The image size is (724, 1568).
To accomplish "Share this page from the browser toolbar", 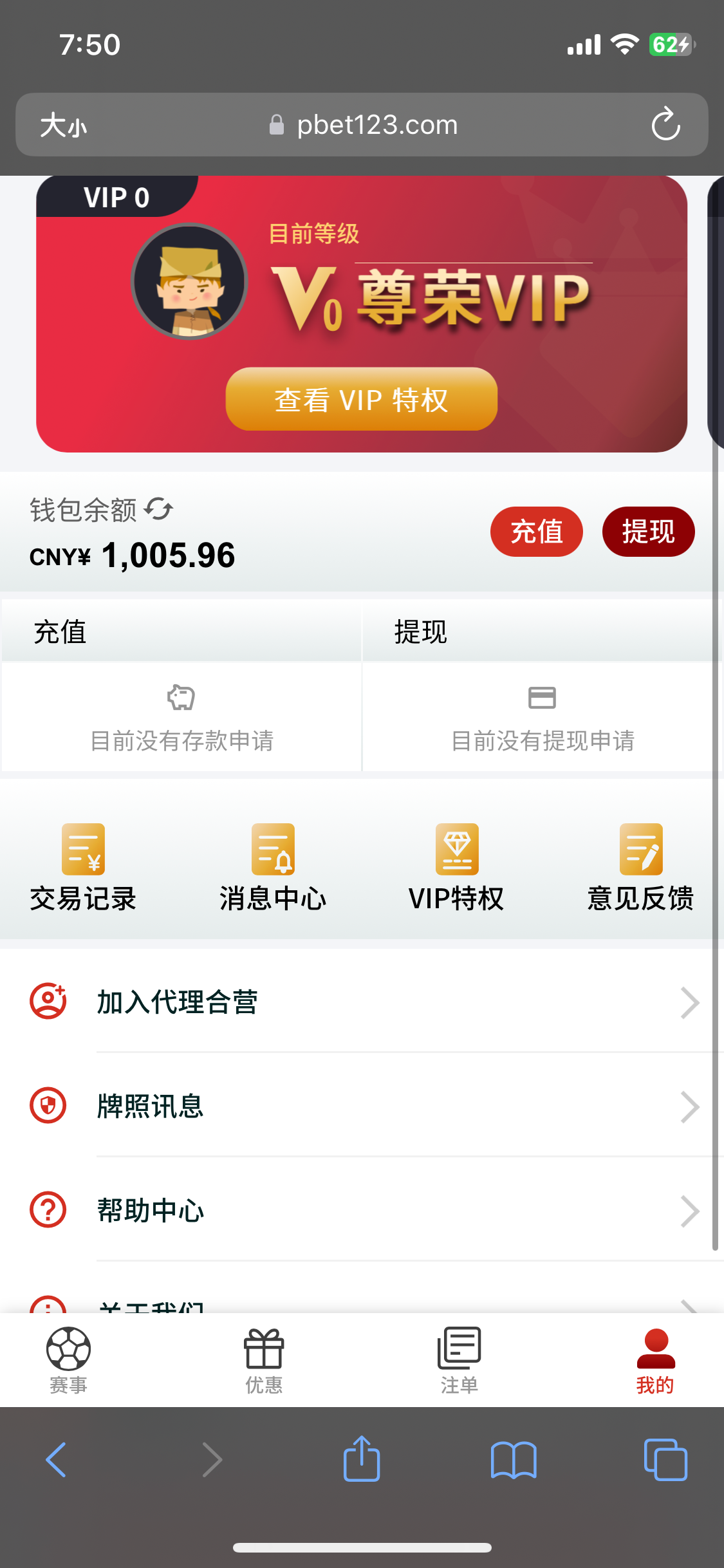I will coord(362,1459).
